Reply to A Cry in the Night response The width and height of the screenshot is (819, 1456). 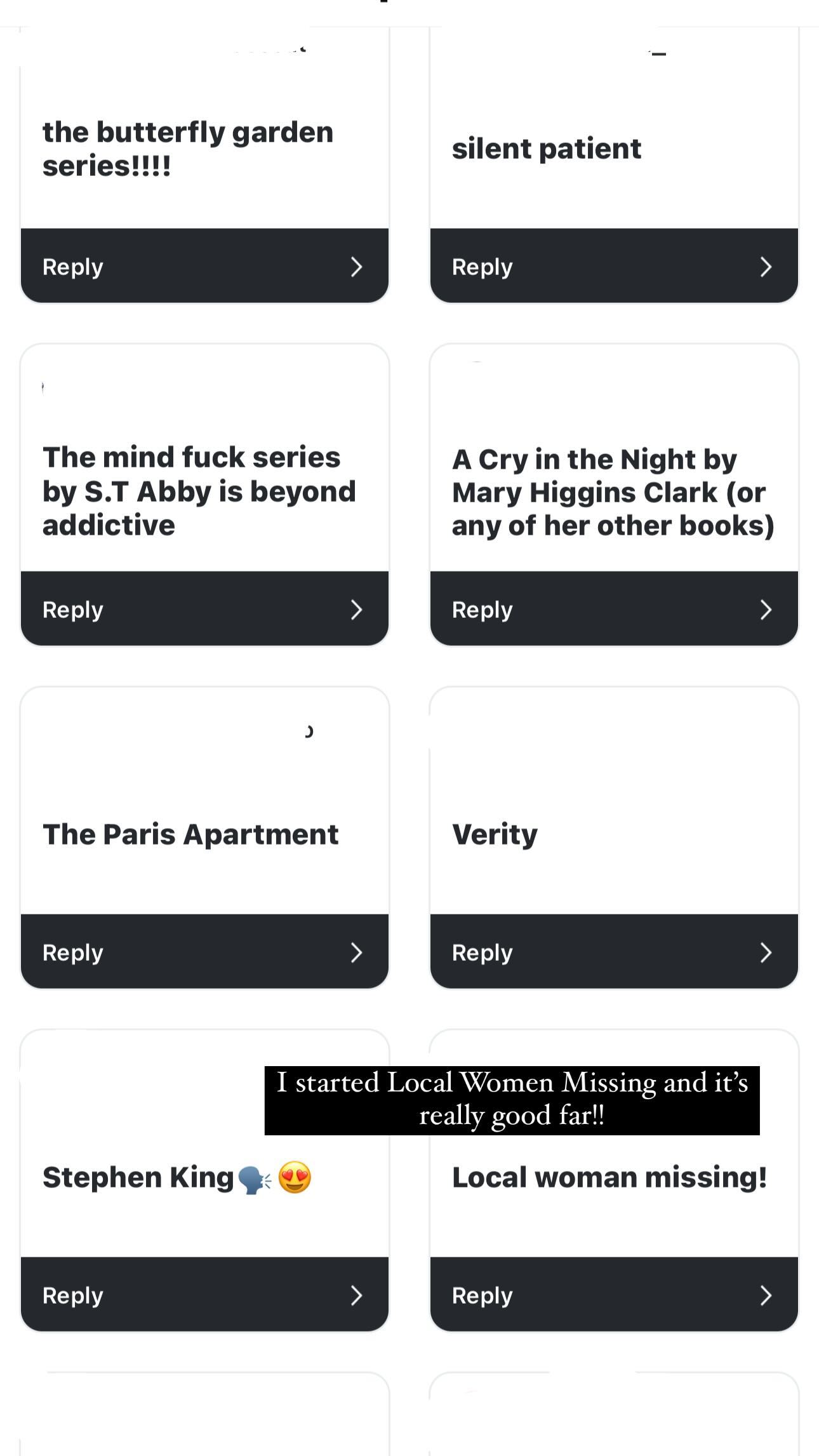click(x=614, y=609)
